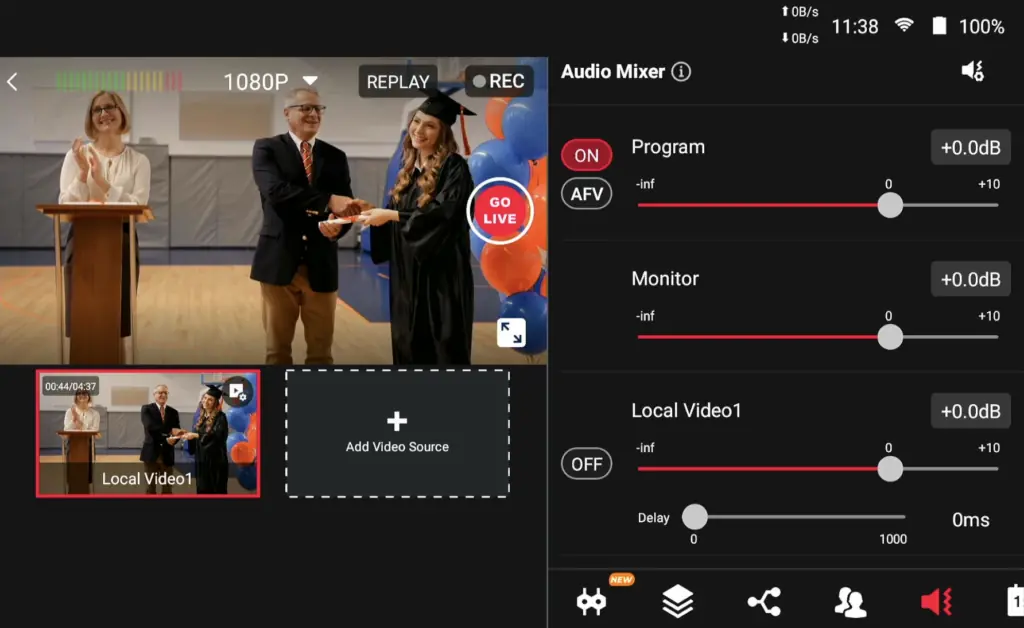Open settings icon on the Local Video1 thumbnail
Image resolution: width=1024 pixels, height=628 pixels.
click(x=237, y=392)
